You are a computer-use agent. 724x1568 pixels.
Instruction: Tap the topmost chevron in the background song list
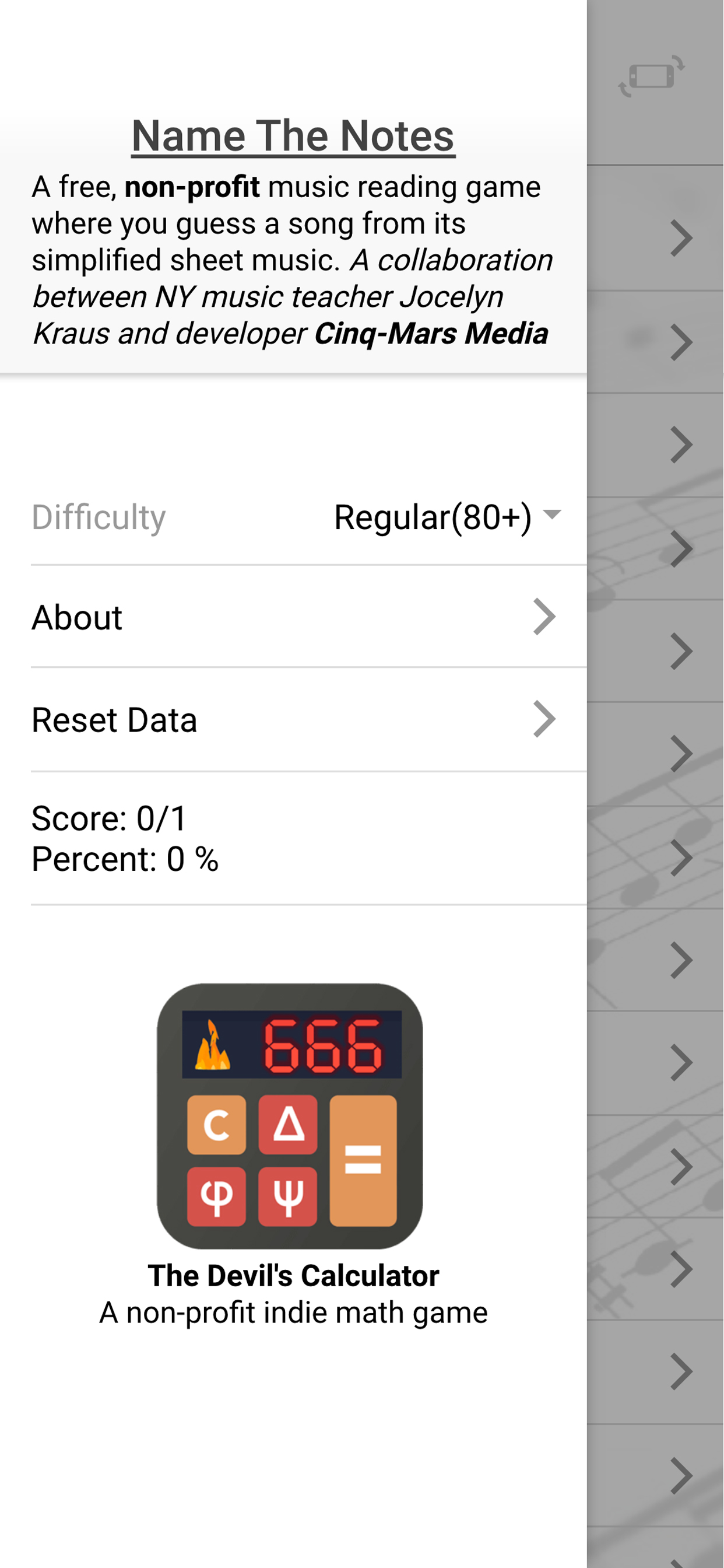click(681, 239)
